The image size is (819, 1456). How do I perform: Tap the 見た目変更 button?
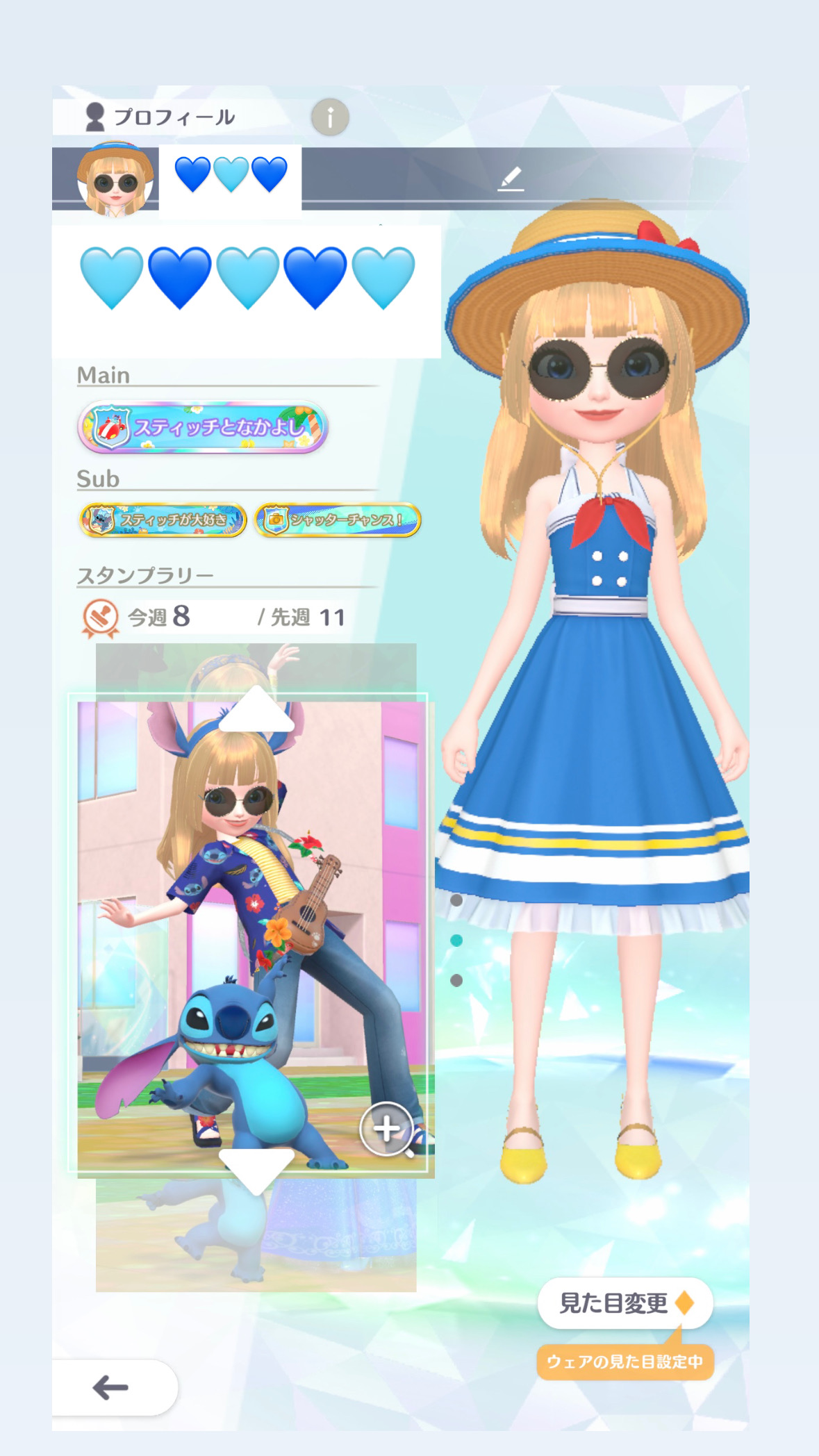pyautogui.click(x=624, y=1303)
